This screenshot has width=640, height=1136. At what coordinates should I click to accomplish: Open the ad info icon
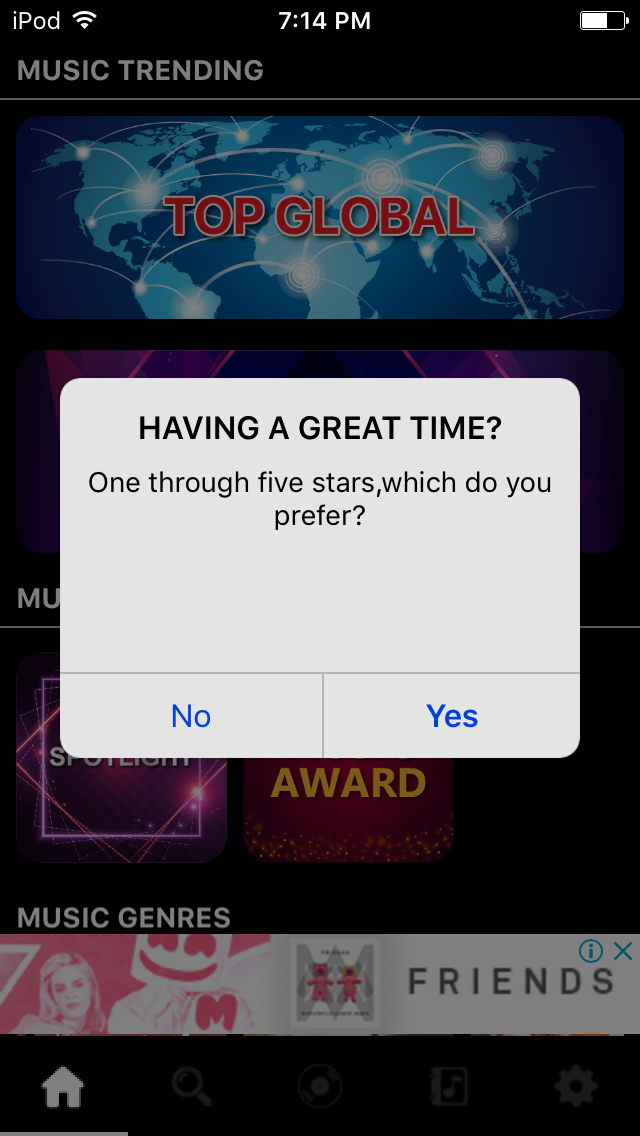(x=592, y=951)
